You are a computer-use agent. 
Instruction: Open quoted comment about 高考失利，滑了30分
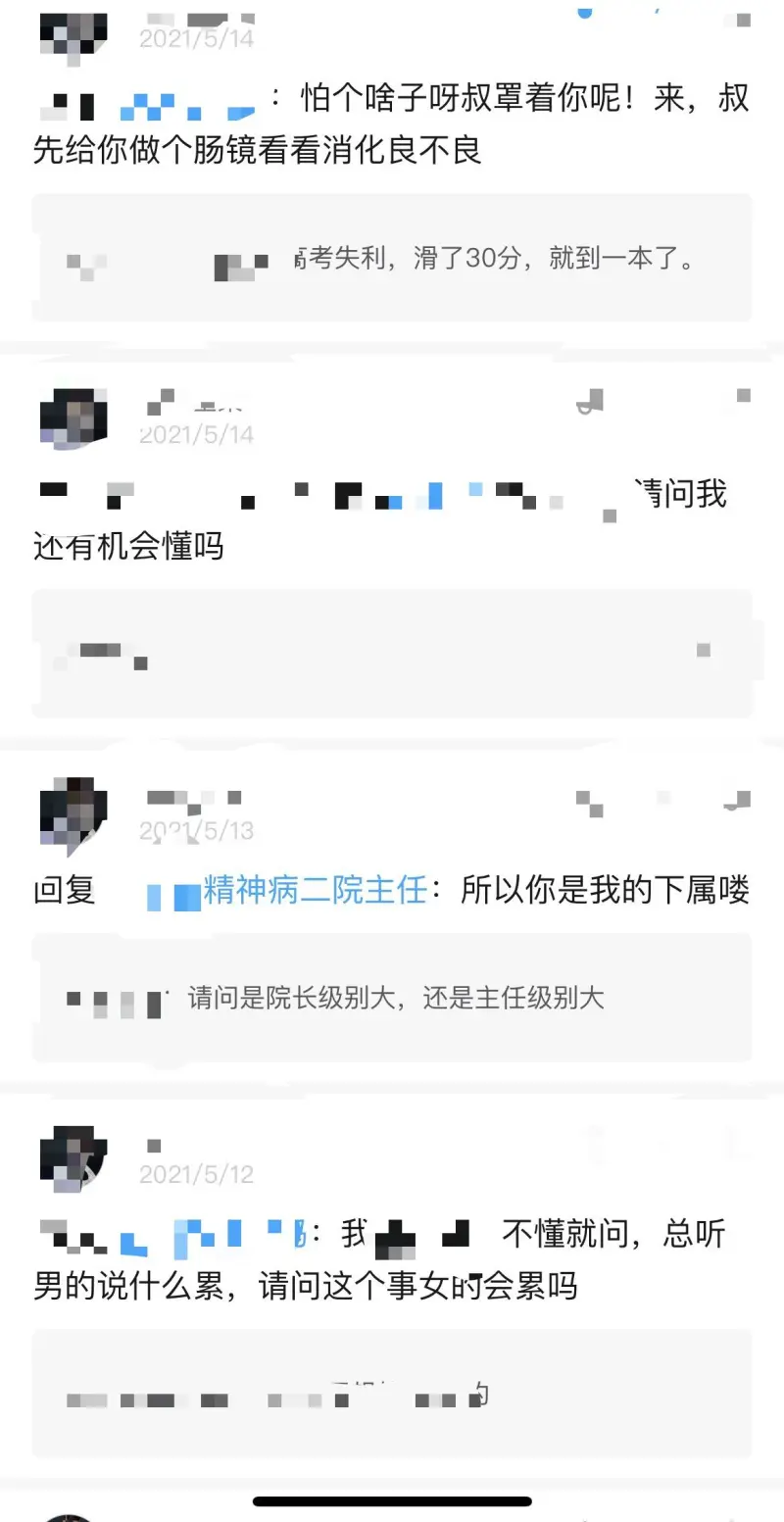[392, 259]
